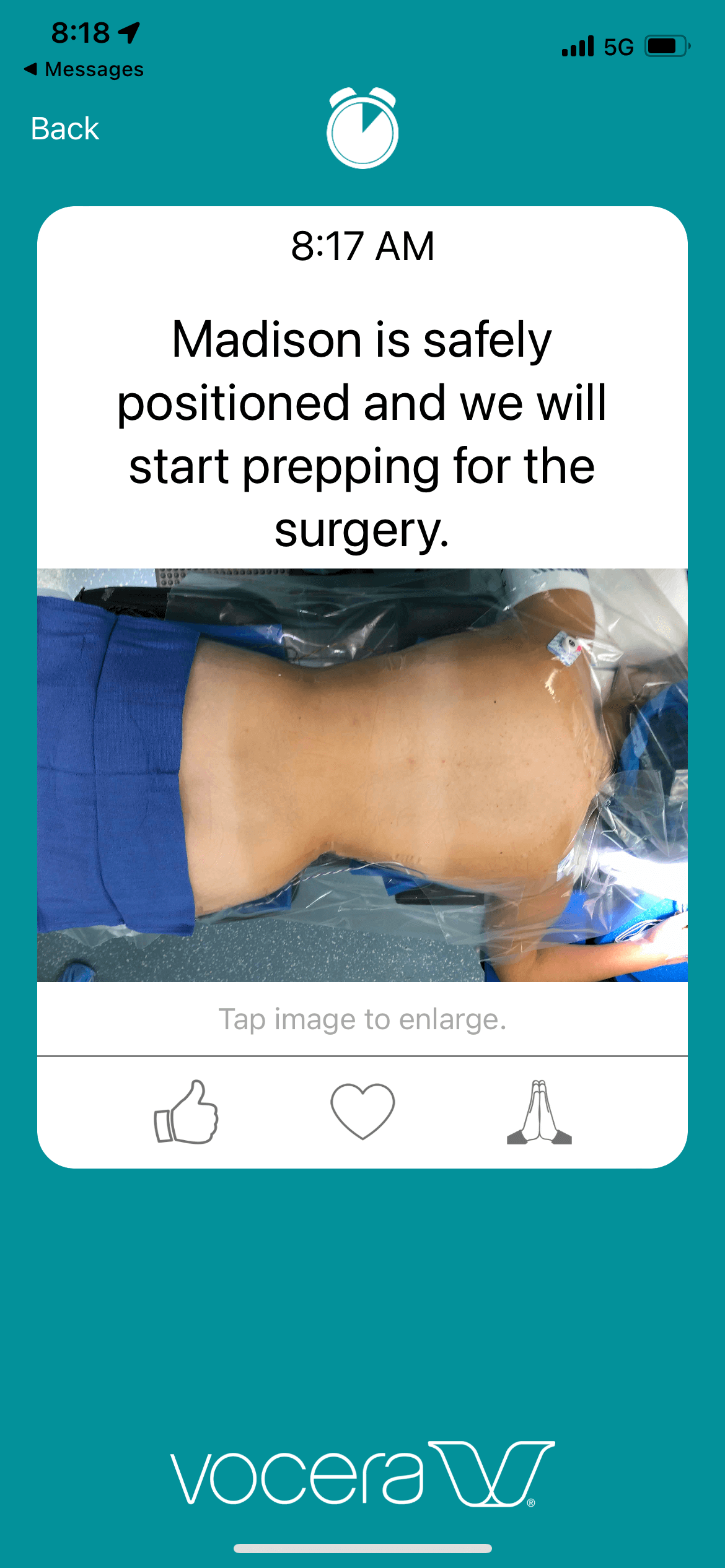The width and height of the screenshot is (725, 1568).
Task: Enlarge the surgery positioning photo
Action: [x=362, y=775]
